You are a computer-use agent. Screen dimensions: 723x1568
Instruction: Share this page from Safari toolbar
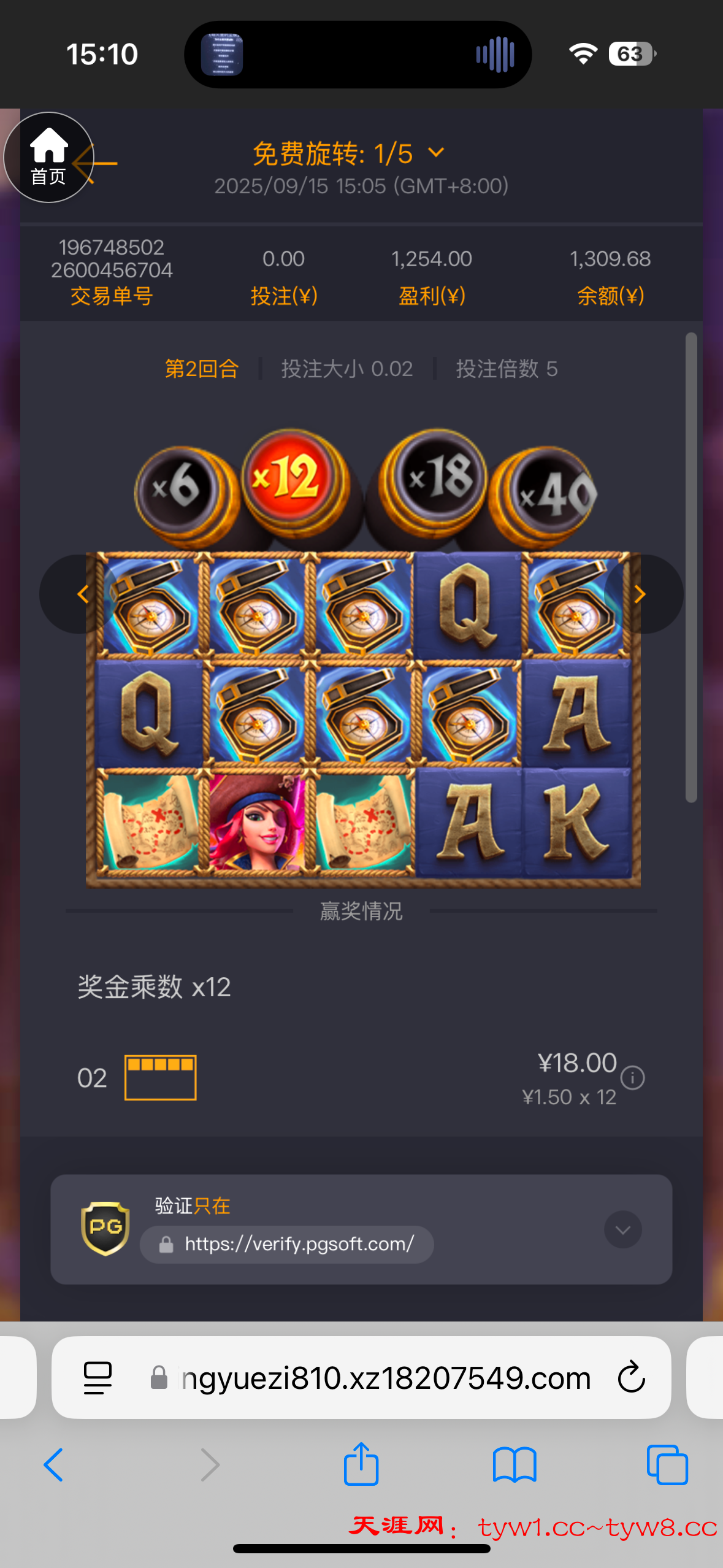[x=361, y=1465]
